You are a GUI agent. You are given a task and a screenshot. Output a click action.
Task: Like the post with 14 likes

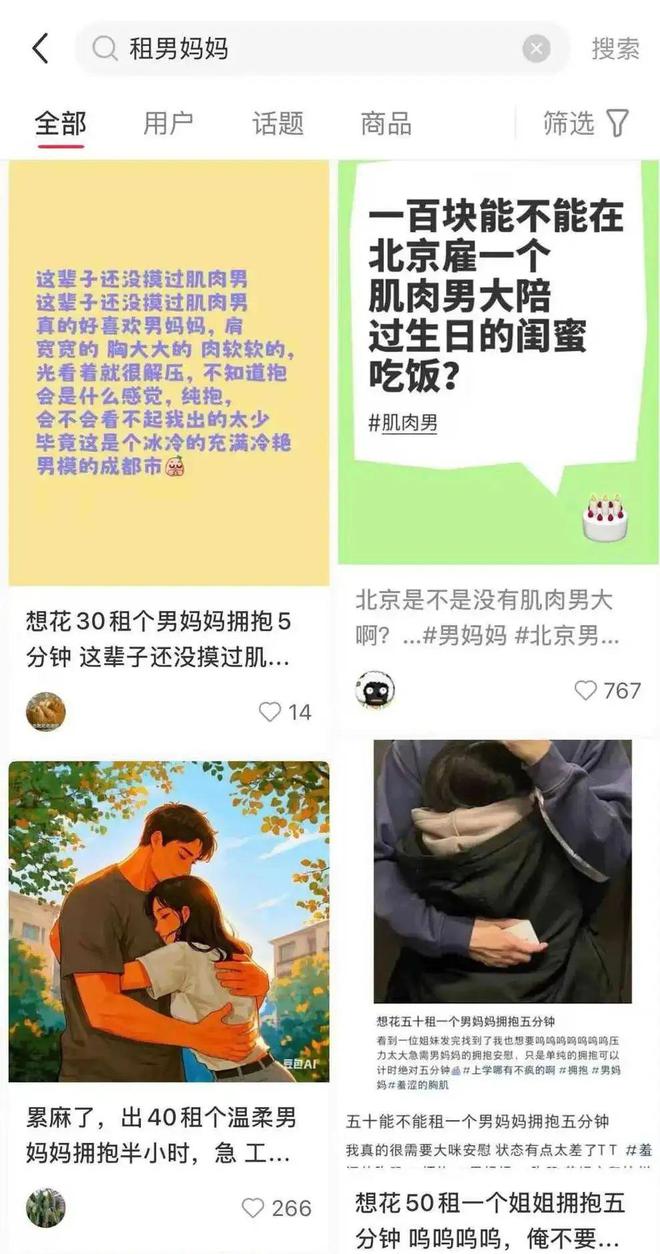[x=271, y=712]
